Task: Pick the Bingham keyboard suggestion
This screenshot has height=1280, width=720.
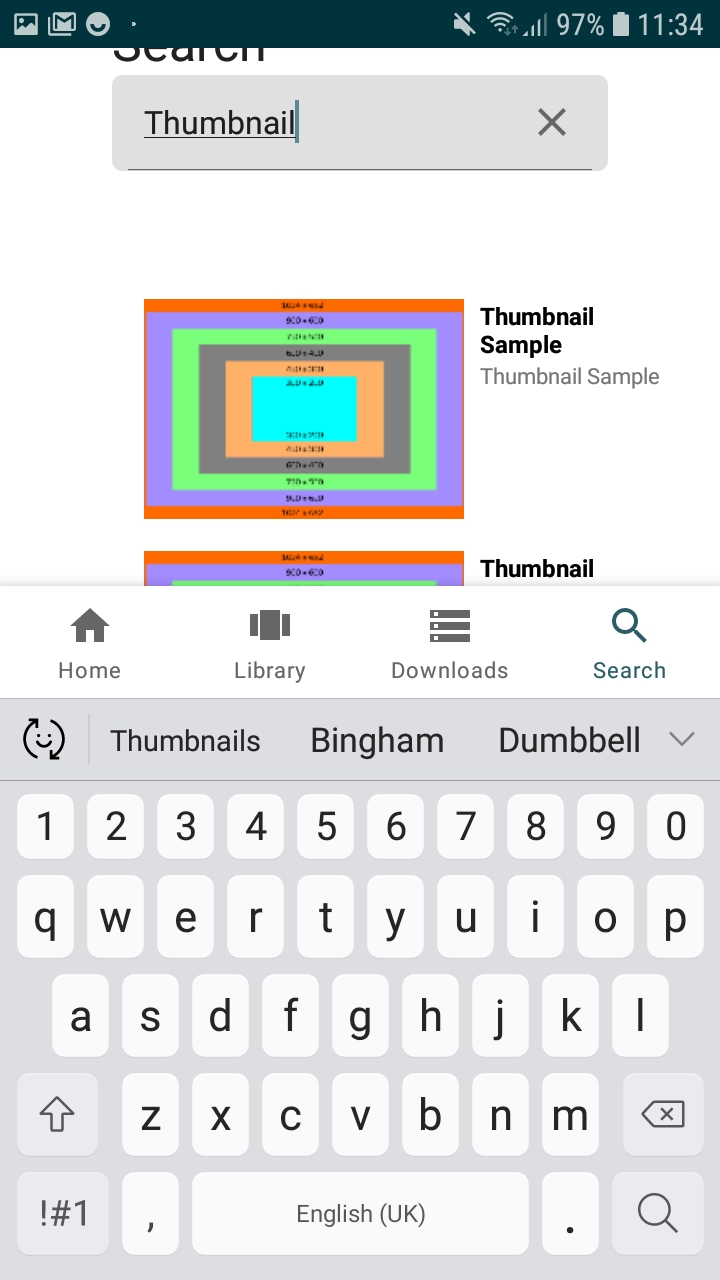Action: pyautogui.click(x=377, y=741)
